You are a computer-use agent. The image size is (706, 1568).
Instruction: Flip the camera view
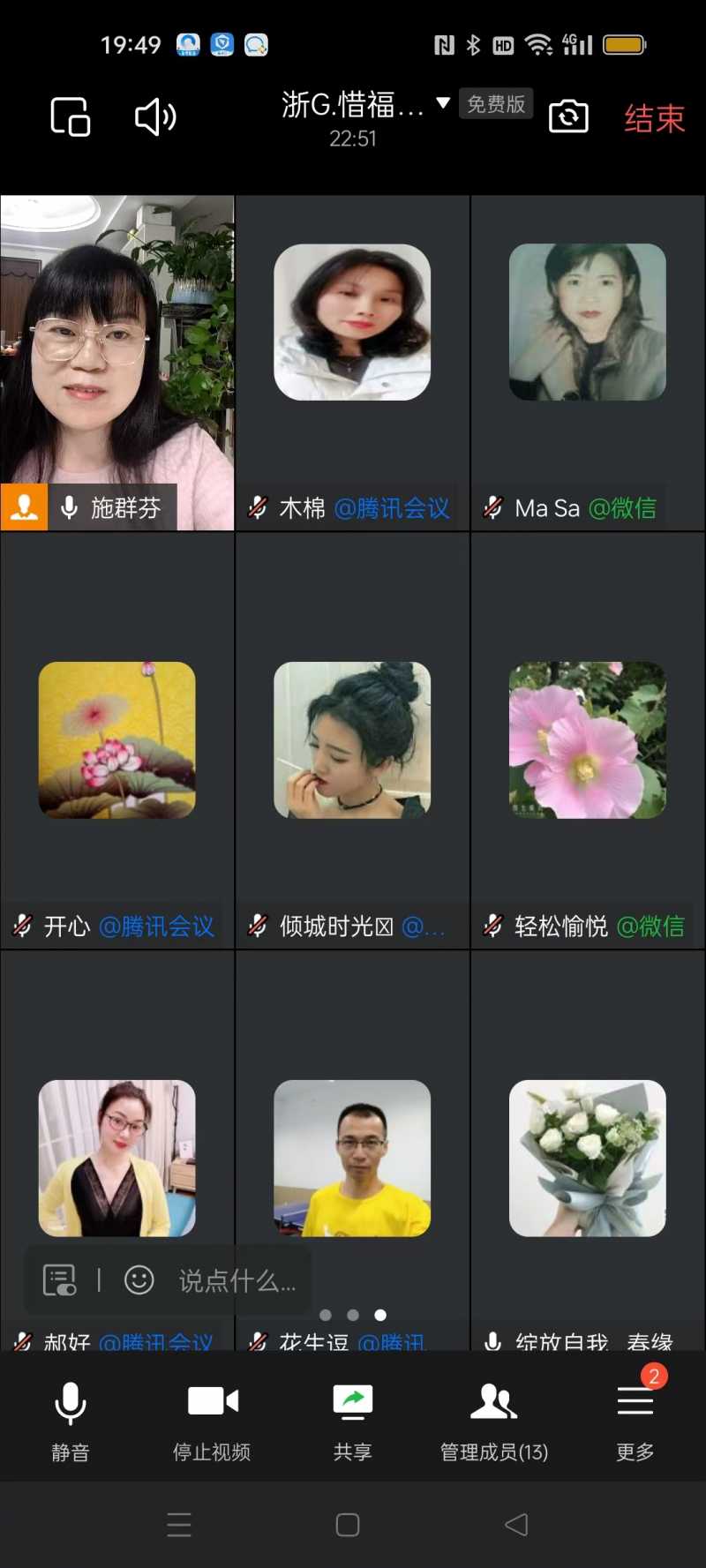pos(568,117)
